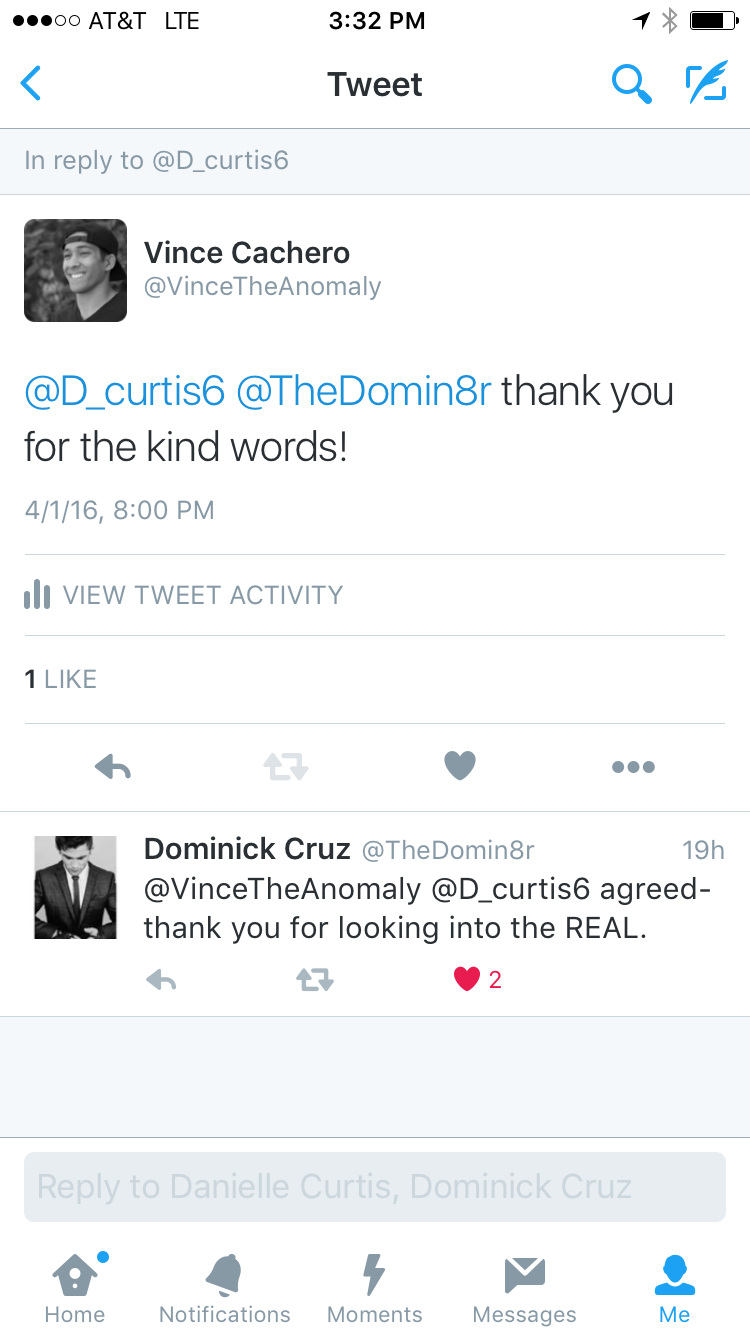
Task: Switch to the Home tab
Action: [x=75, y=1288]
